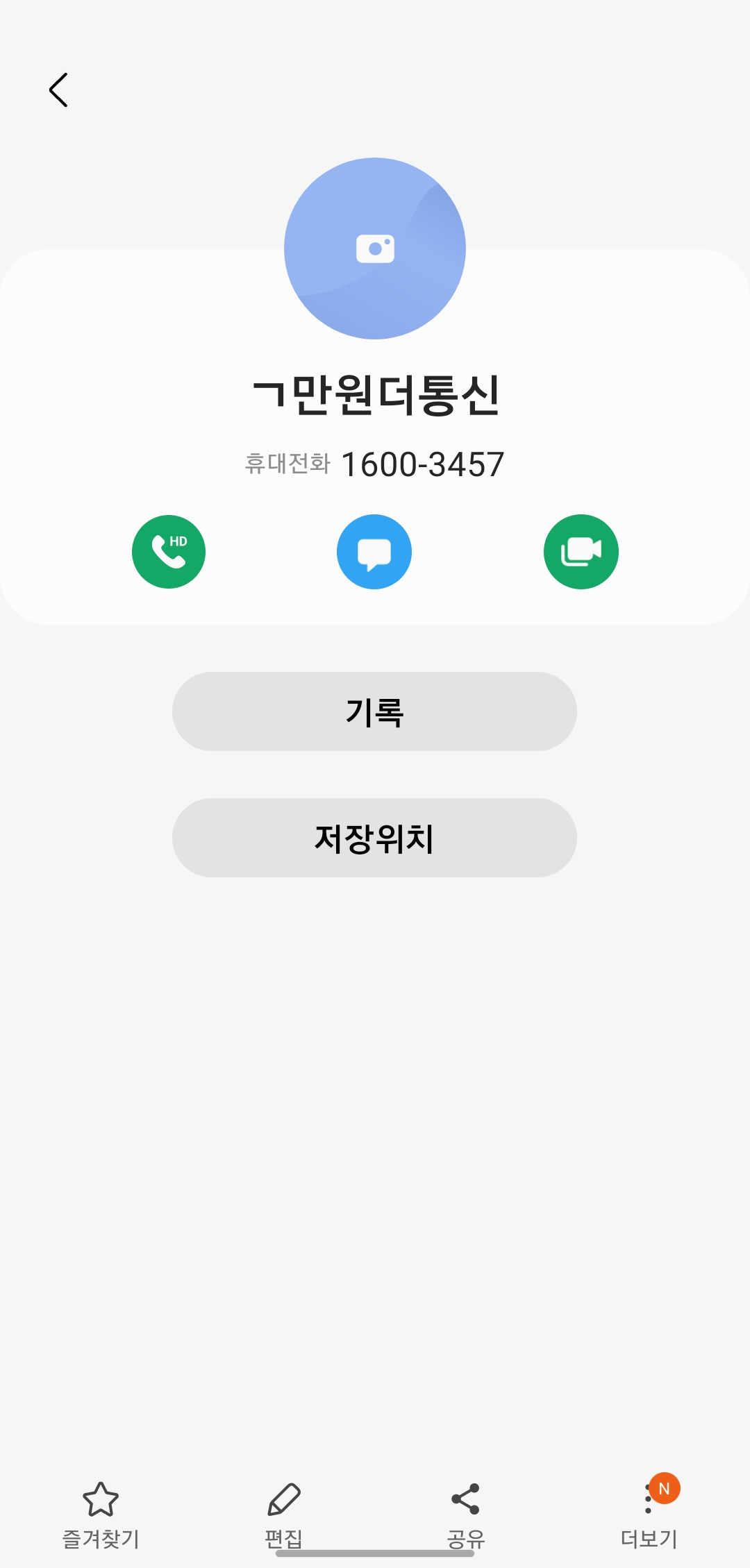Start an HD voice call to 1600-3457
The height and width of the screenshot is (1568, 750).
169,552
